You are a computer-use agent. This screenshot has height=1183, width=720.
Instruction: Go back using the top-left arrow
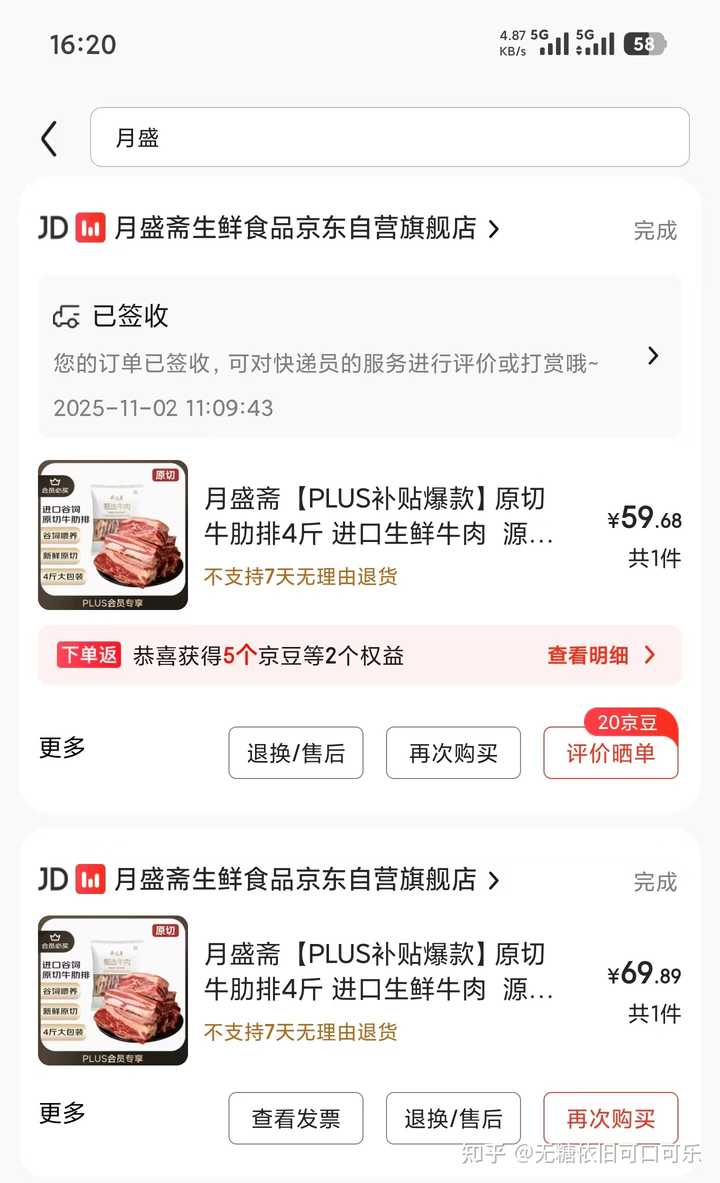coord(49,138)
